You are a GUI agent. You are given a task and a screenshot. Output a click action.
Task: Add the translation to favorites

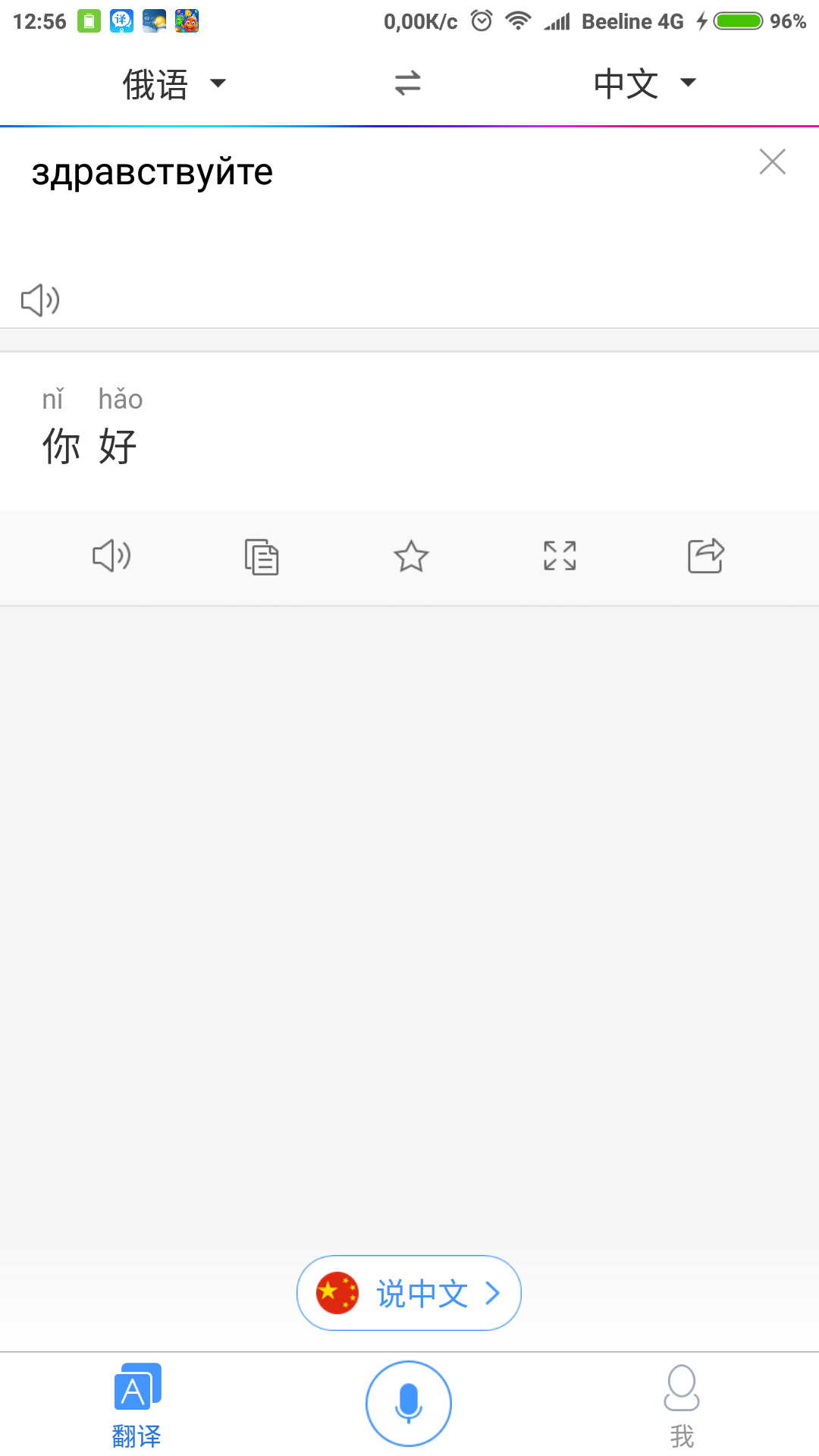pos(411,556)
